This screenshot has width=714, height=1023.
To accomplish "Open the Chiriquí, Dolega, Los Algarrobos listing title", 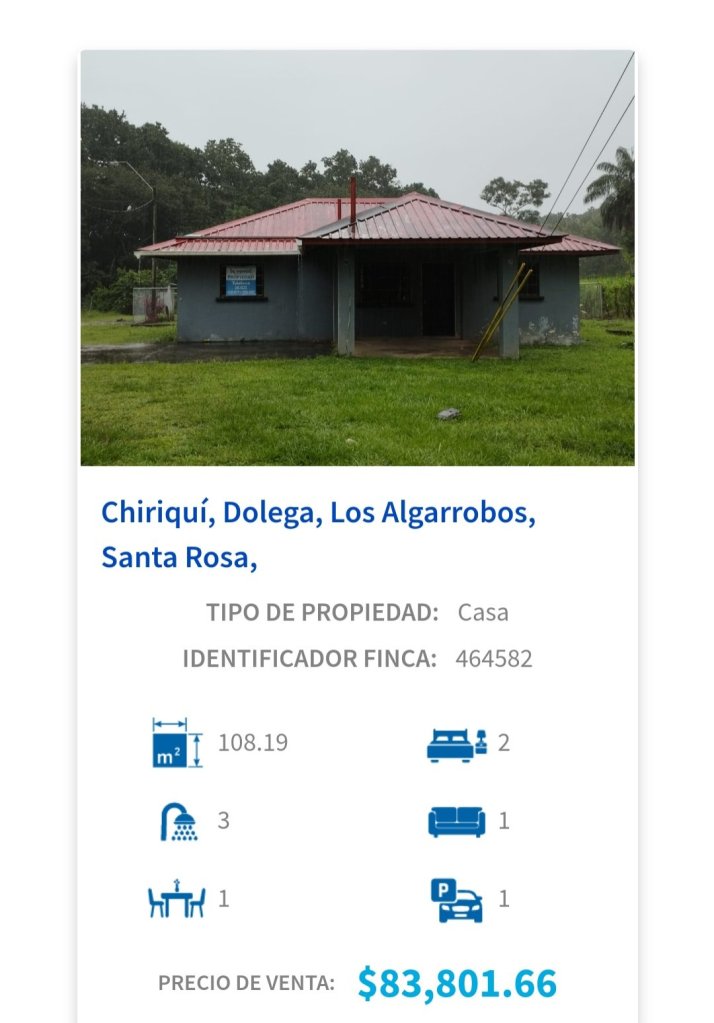I will [318, 535].
